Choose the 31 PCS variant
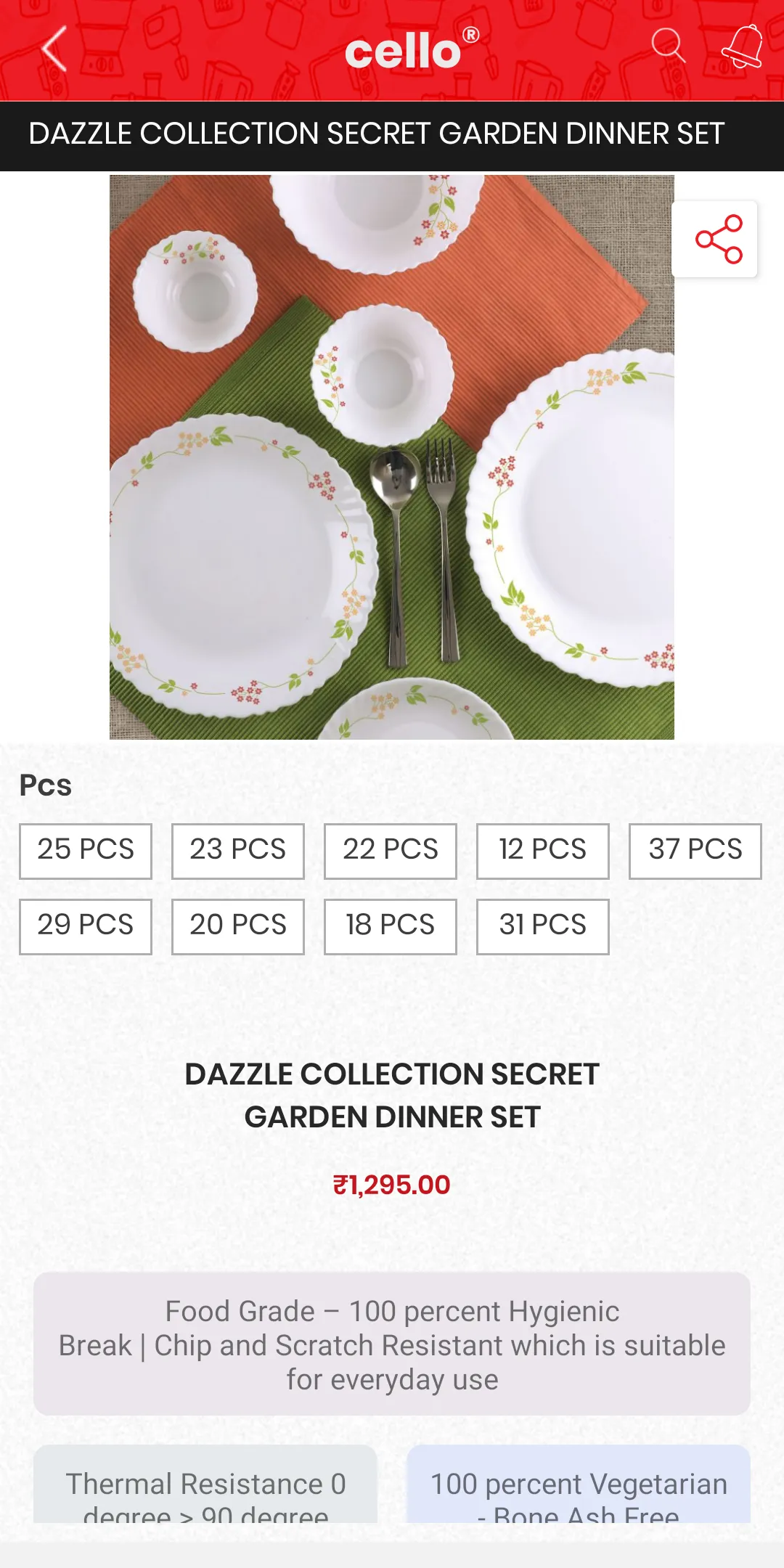Image resolution: width=784 pixels, height=1568 pixels. tap(543, 926)
